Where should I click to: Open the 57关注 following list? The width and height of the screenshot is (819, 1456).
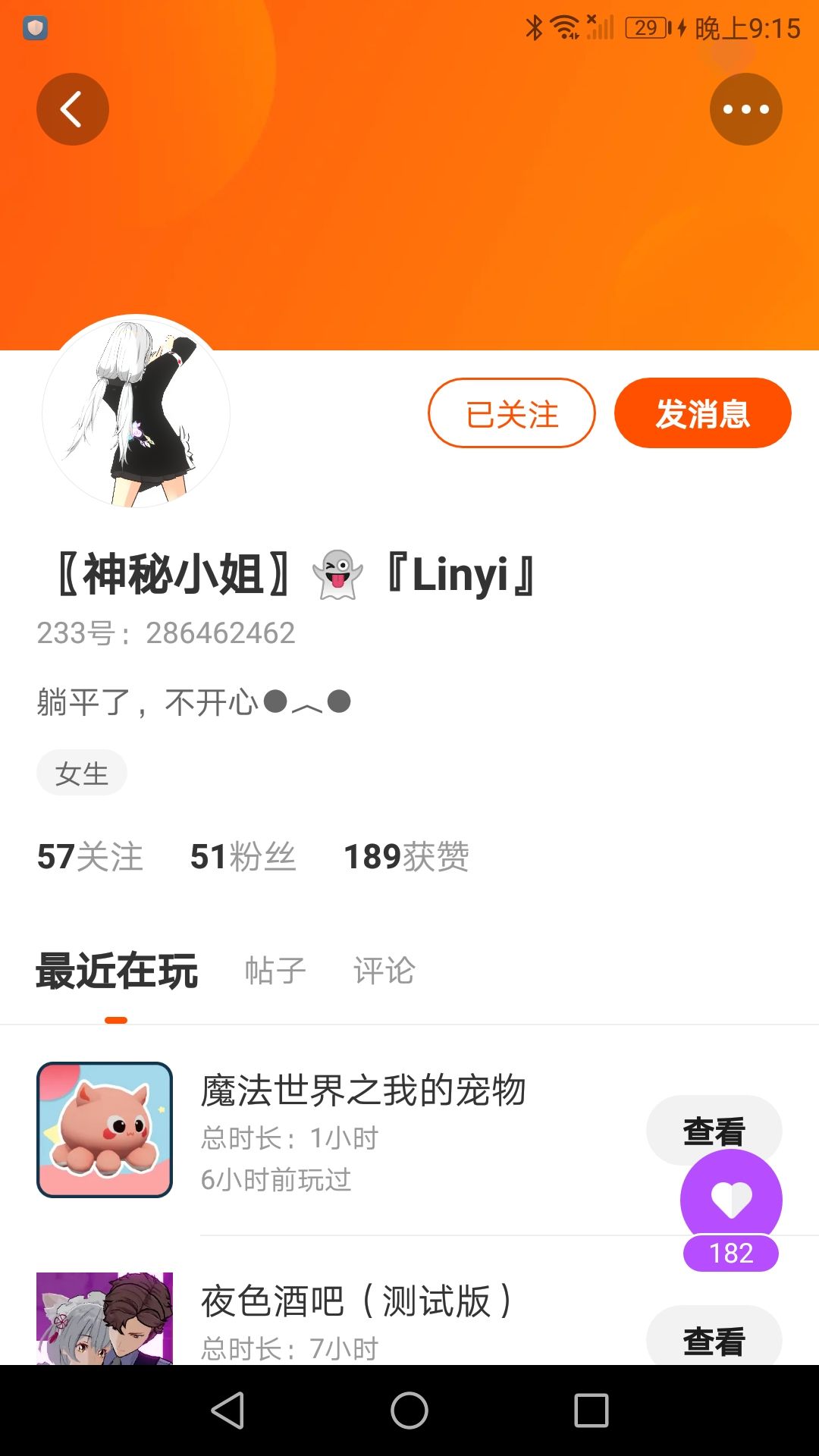pyautogui.click(x=90, y=857)
